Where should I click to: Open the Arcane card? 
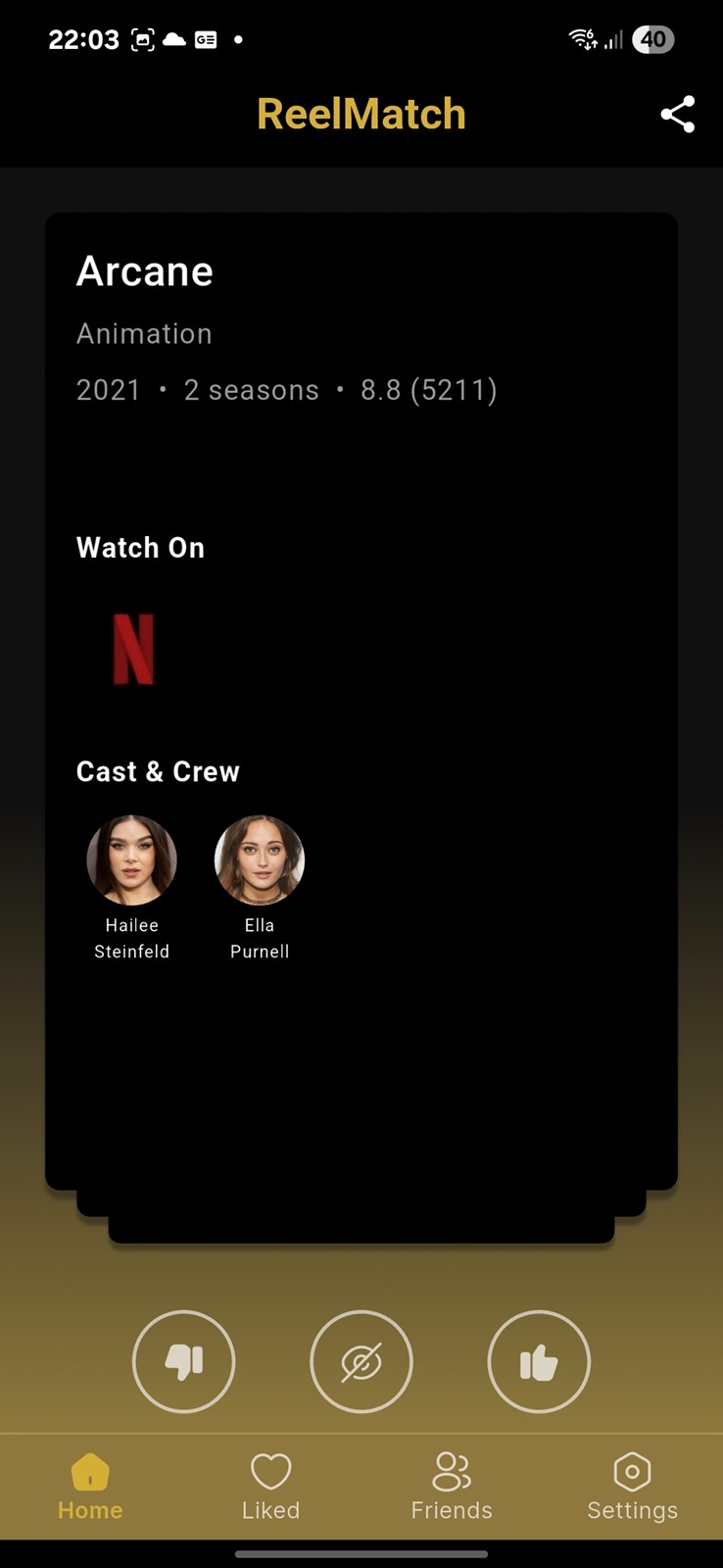tap(361, 701)
